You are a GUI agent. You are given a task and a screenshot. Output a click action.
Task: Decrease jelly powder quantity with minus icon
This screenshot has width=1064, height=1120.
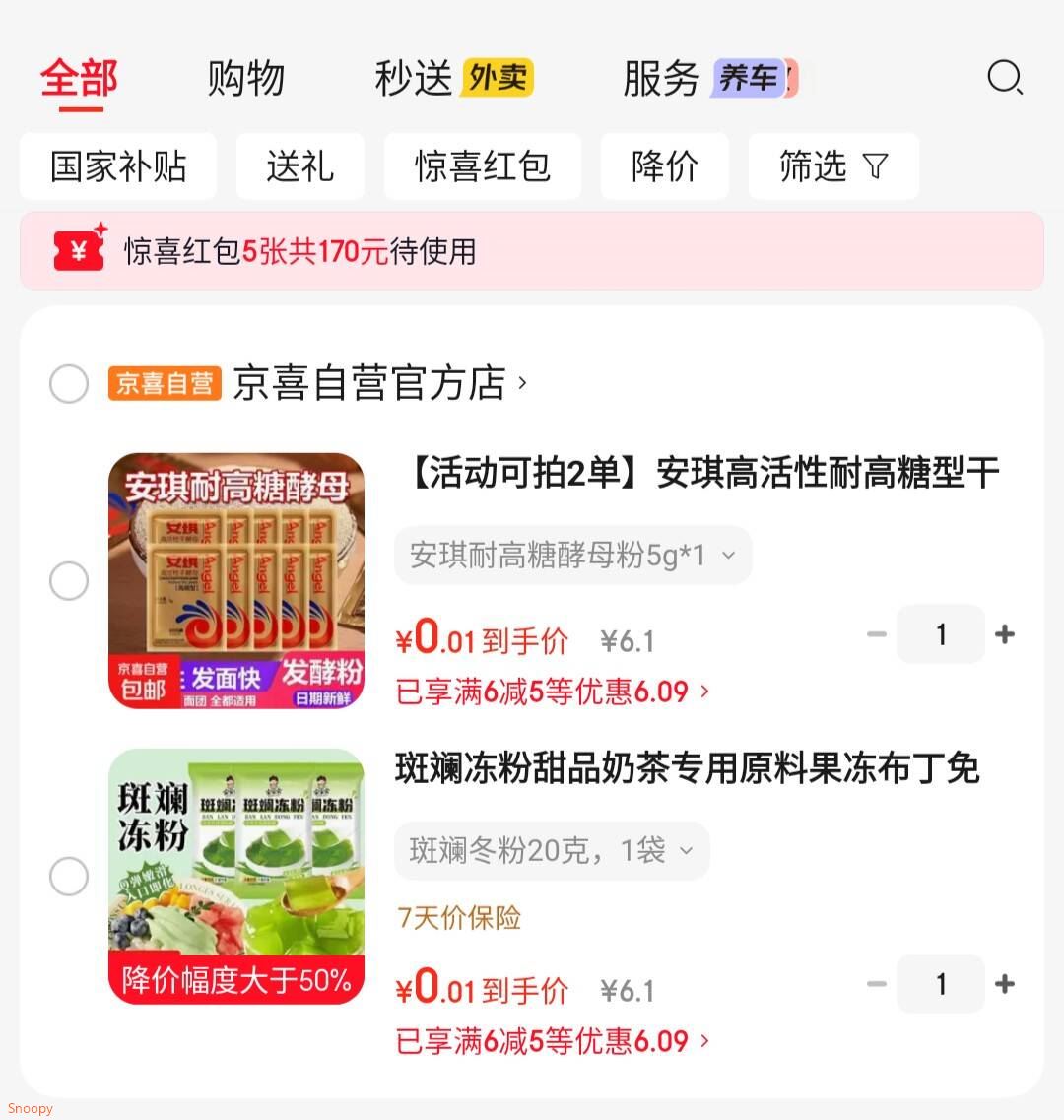point(876,984)
